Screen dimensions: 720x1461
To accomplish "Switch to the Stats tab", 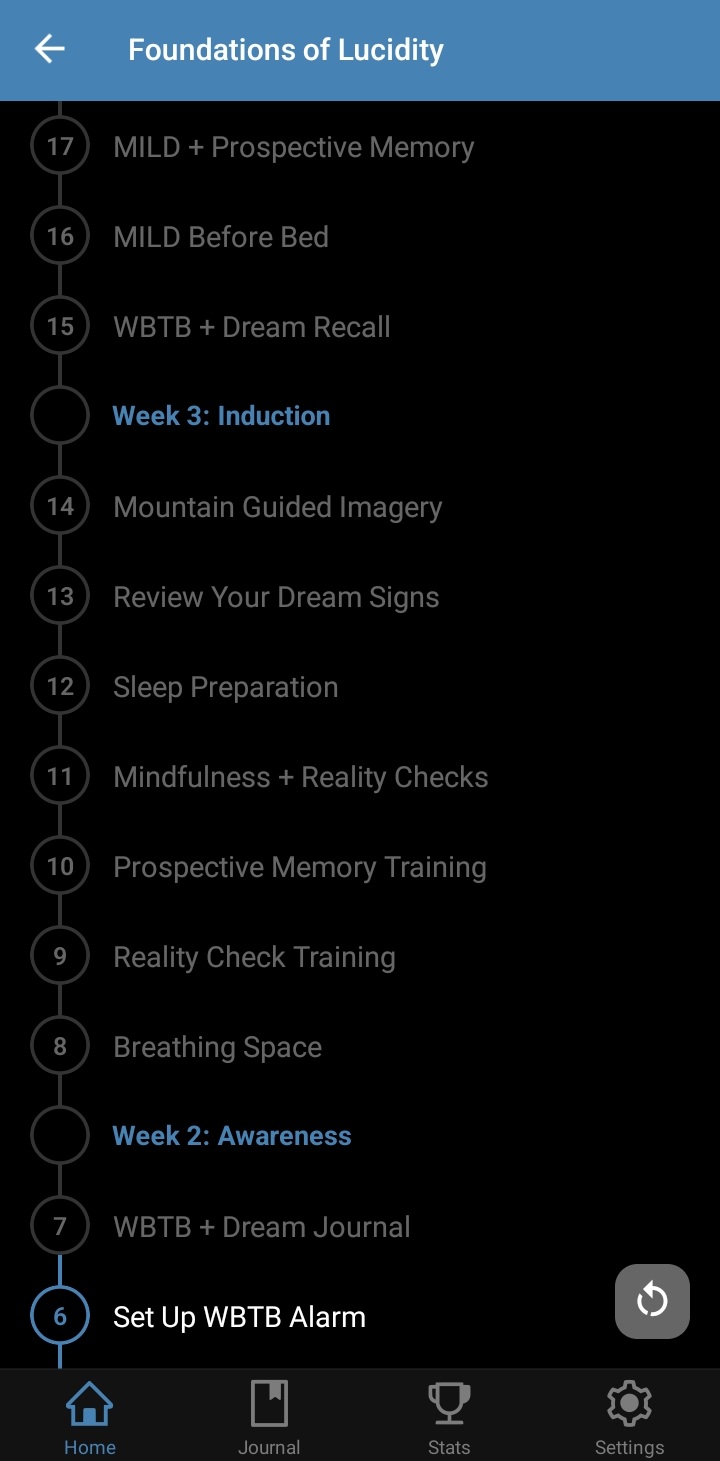I will click(449, 1415).
